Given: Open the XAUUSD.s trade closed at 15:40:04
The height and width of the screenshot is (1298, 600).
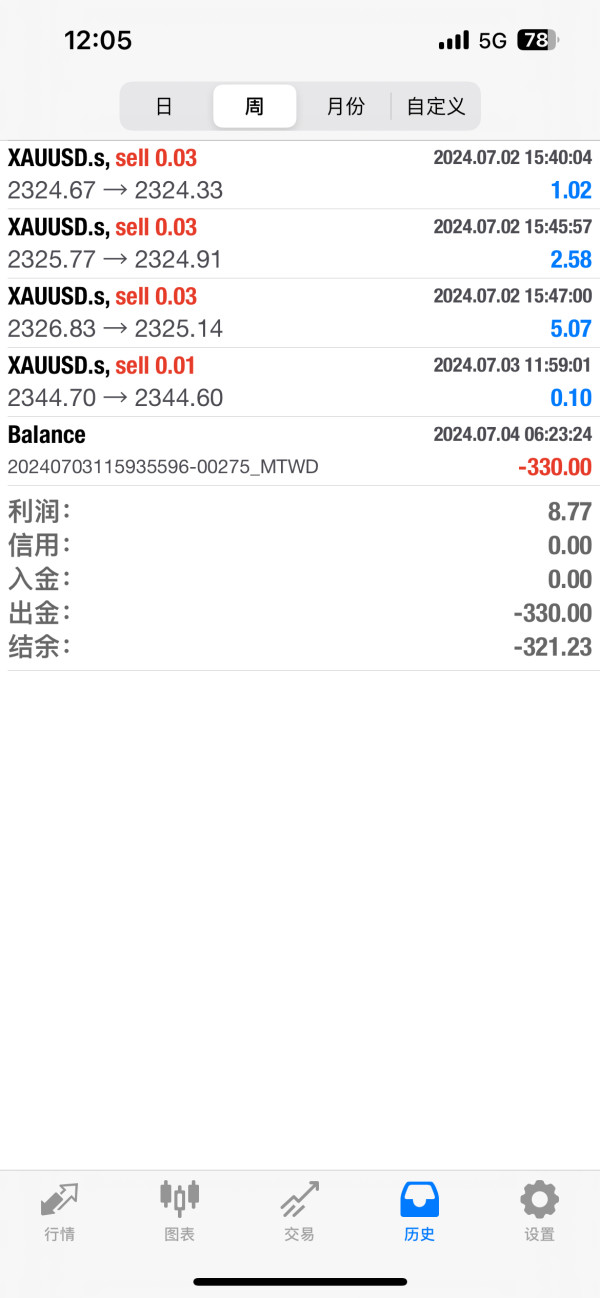Looking at the screenshot, I should coord(300,174).
